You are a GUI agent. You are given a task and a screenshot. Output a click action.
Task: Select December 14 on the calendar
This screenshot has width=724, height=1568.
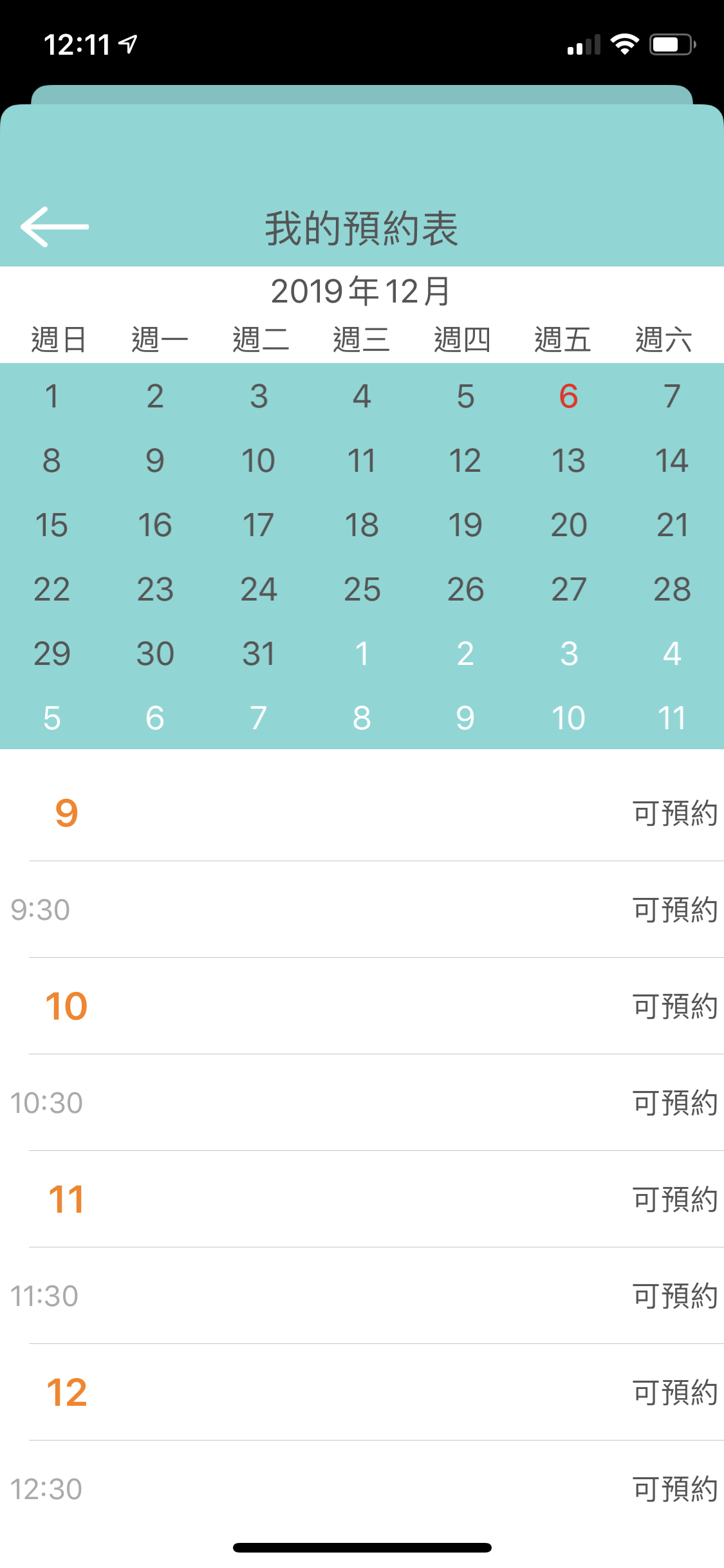click(672, 460)
